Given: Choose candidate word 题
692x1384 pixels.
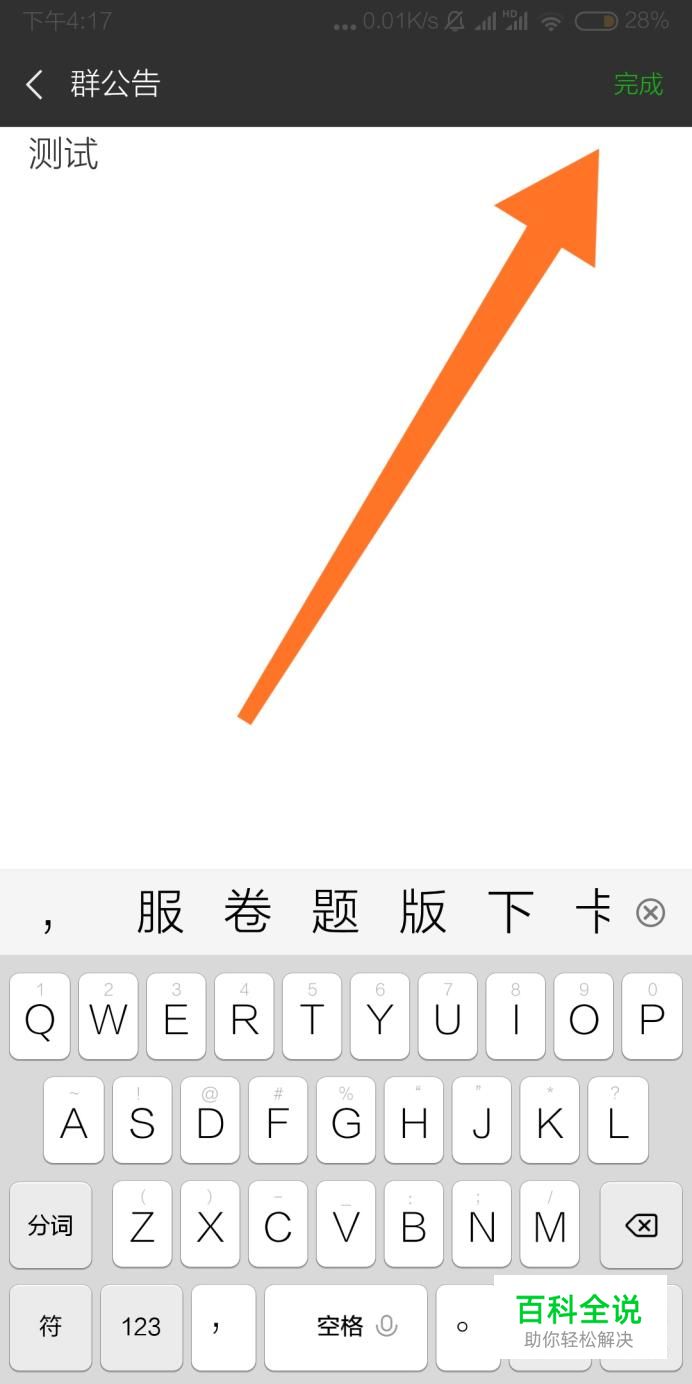Looking at the screenshot, I should pos(335,912).
